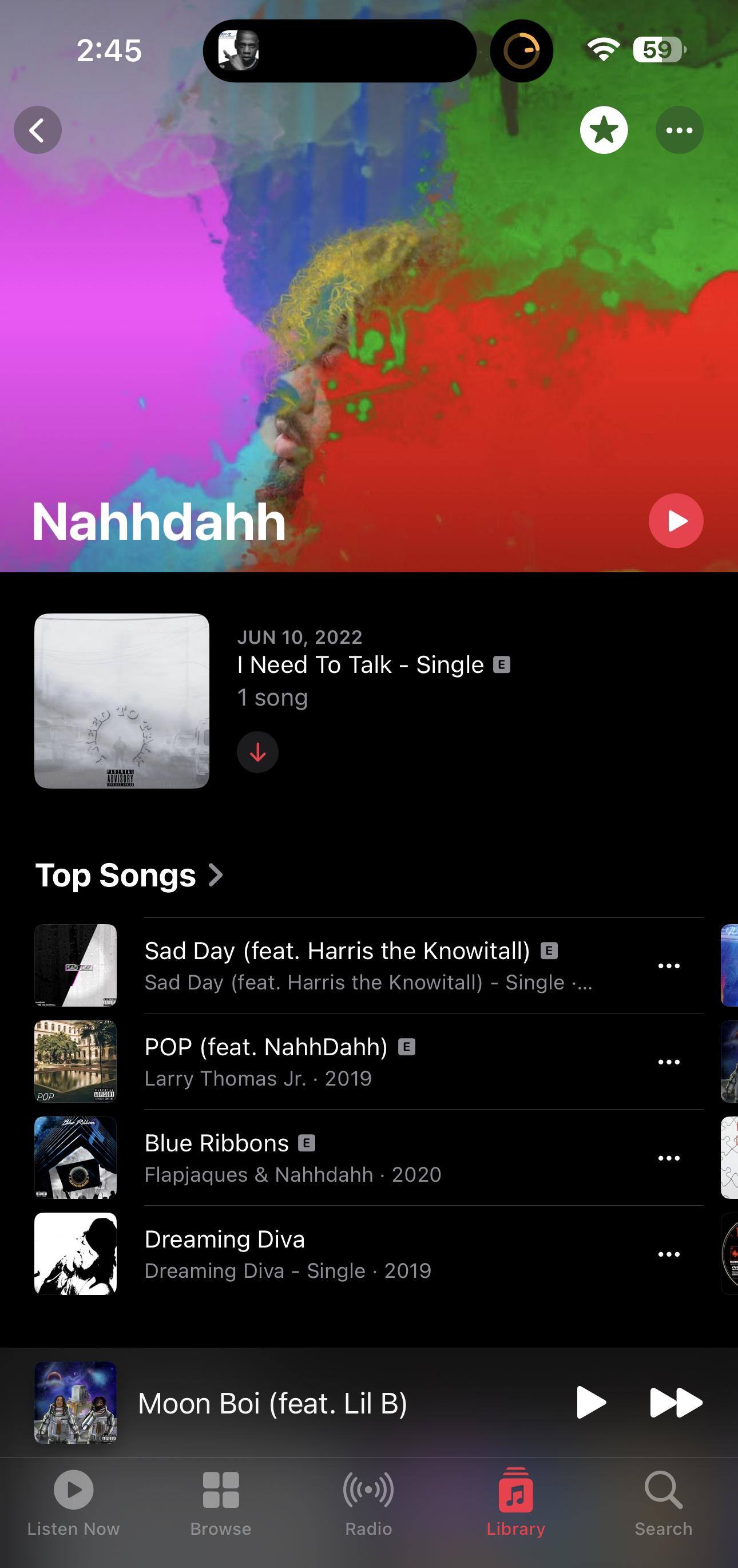Resume Moon Boi in the mini player
This screenshot has width=738, height=1568.
(x=590, y=1403)
